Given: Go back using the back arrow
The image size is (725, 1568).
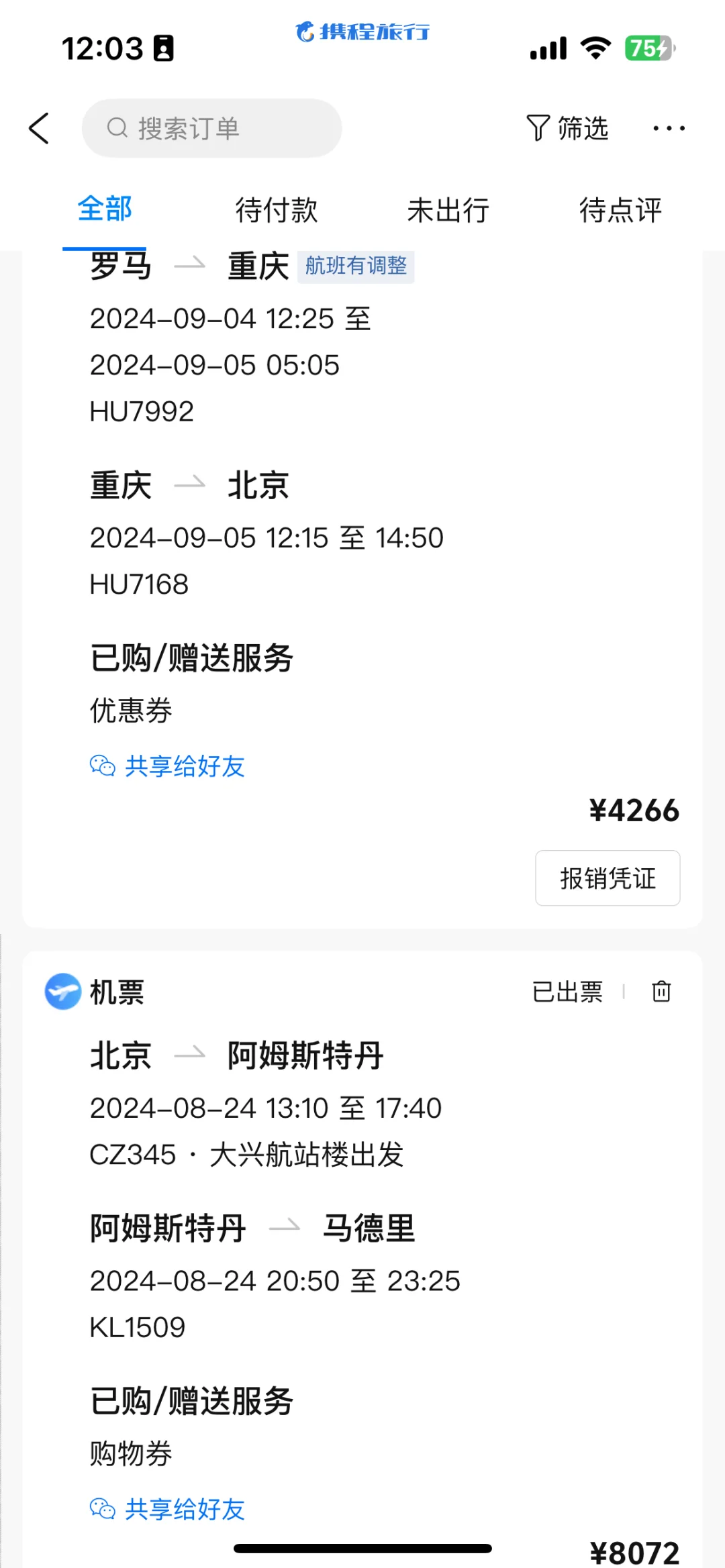Looking at the screenshot, I should pos(39,128).
